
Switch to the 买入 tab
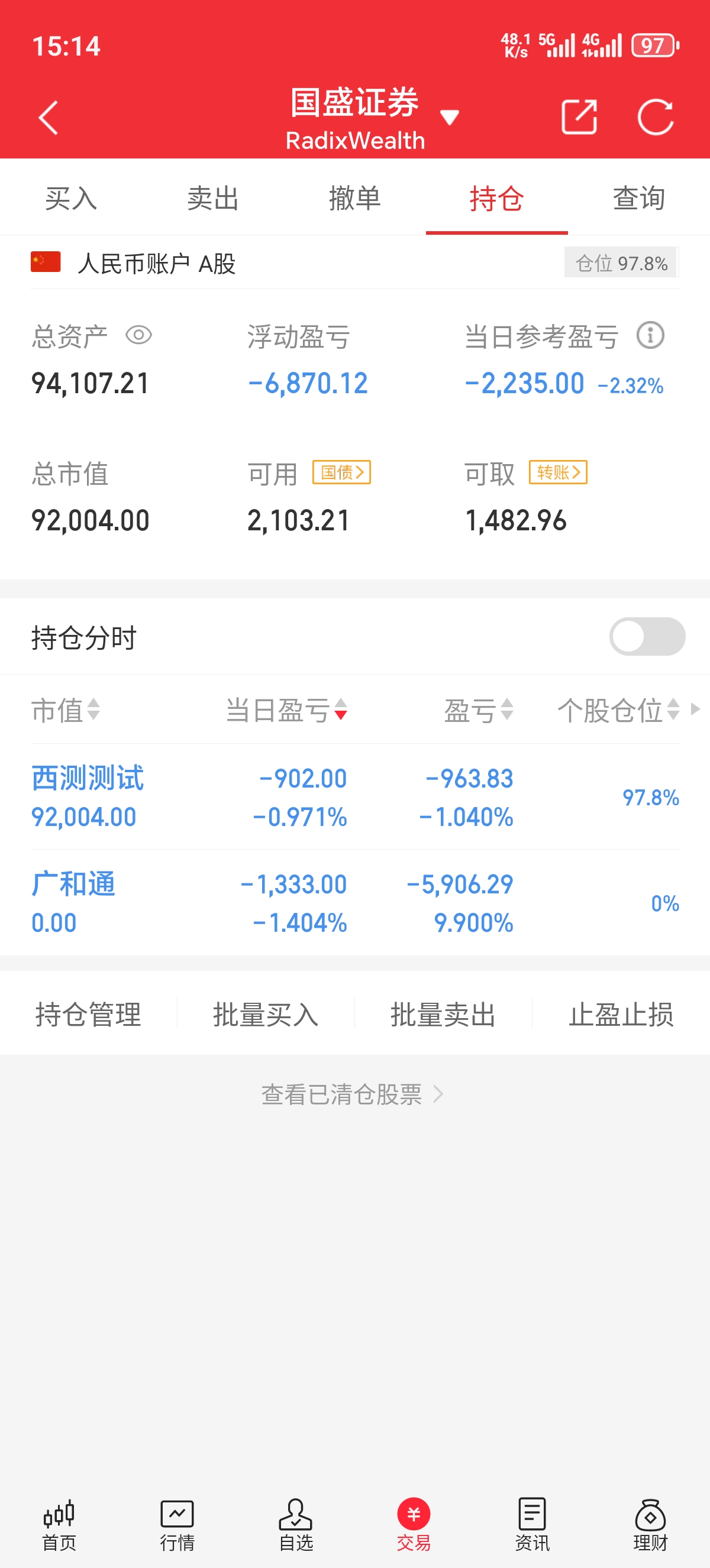[x=71, y=199]
